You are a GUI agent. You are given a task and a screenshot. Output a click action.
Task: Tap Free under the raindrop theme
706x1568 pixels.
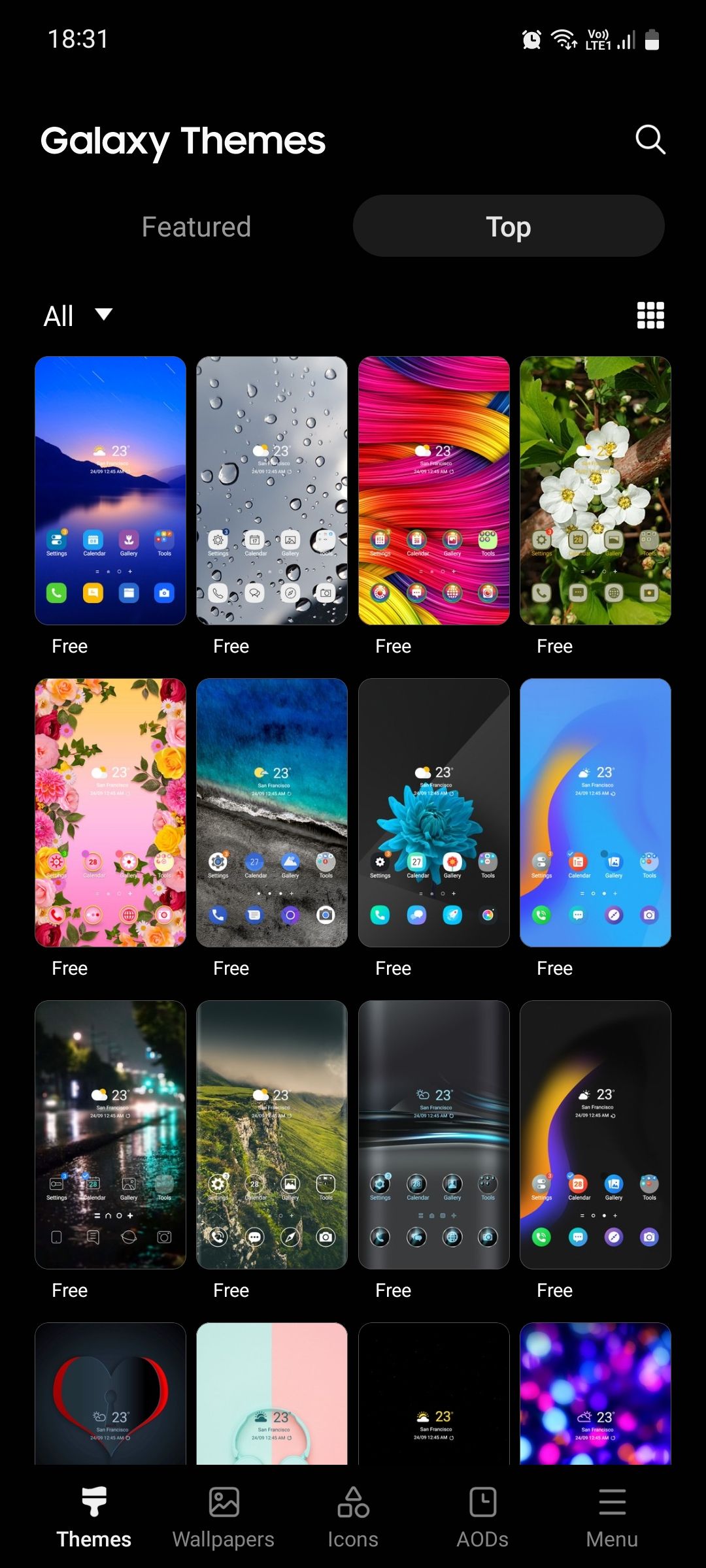point(231,645)
